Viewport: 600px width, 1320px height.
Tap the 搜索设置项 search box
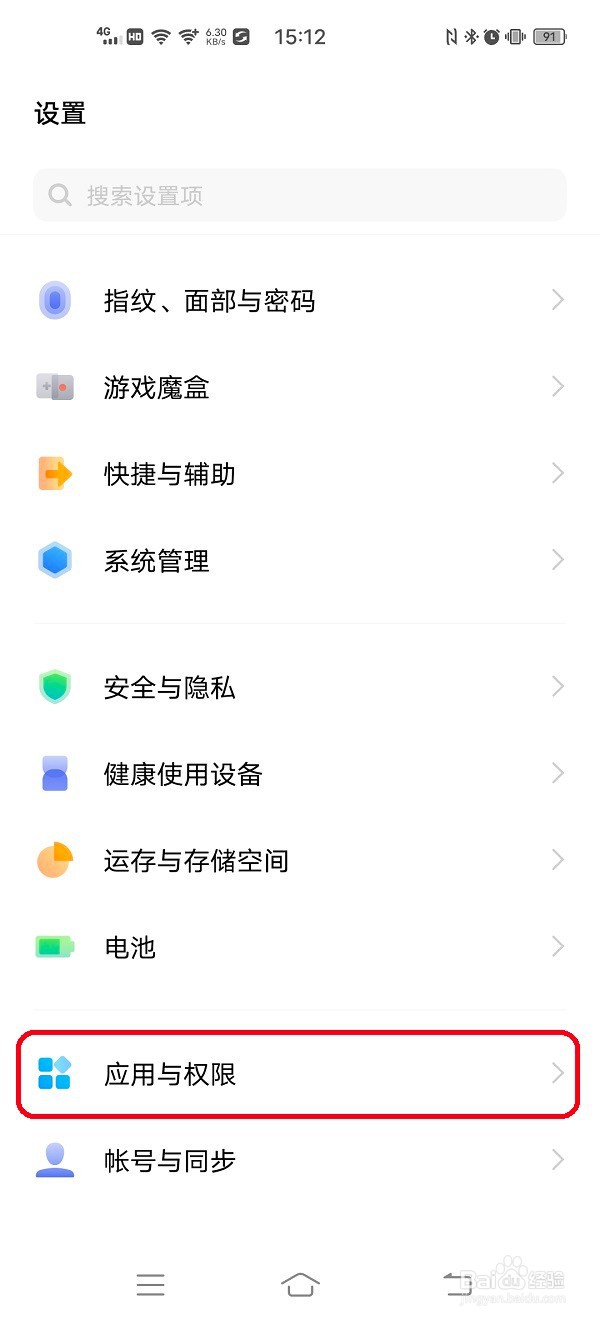pos(300,195)
